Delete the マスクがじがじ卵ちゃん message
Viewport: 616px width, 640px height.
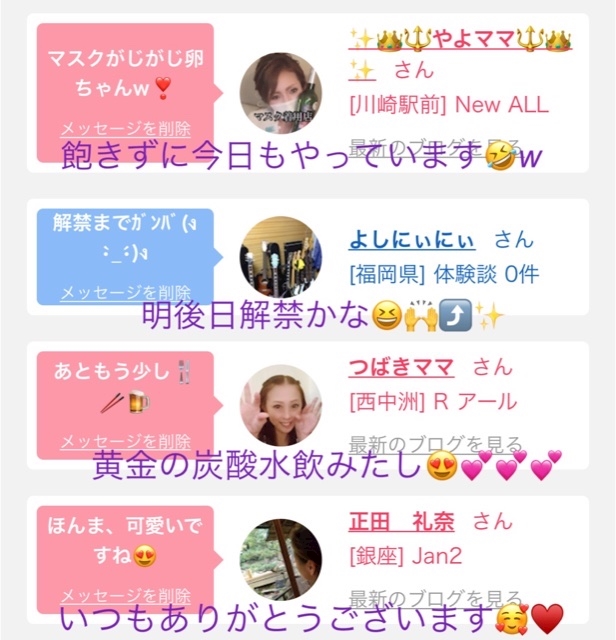[125, 129]
